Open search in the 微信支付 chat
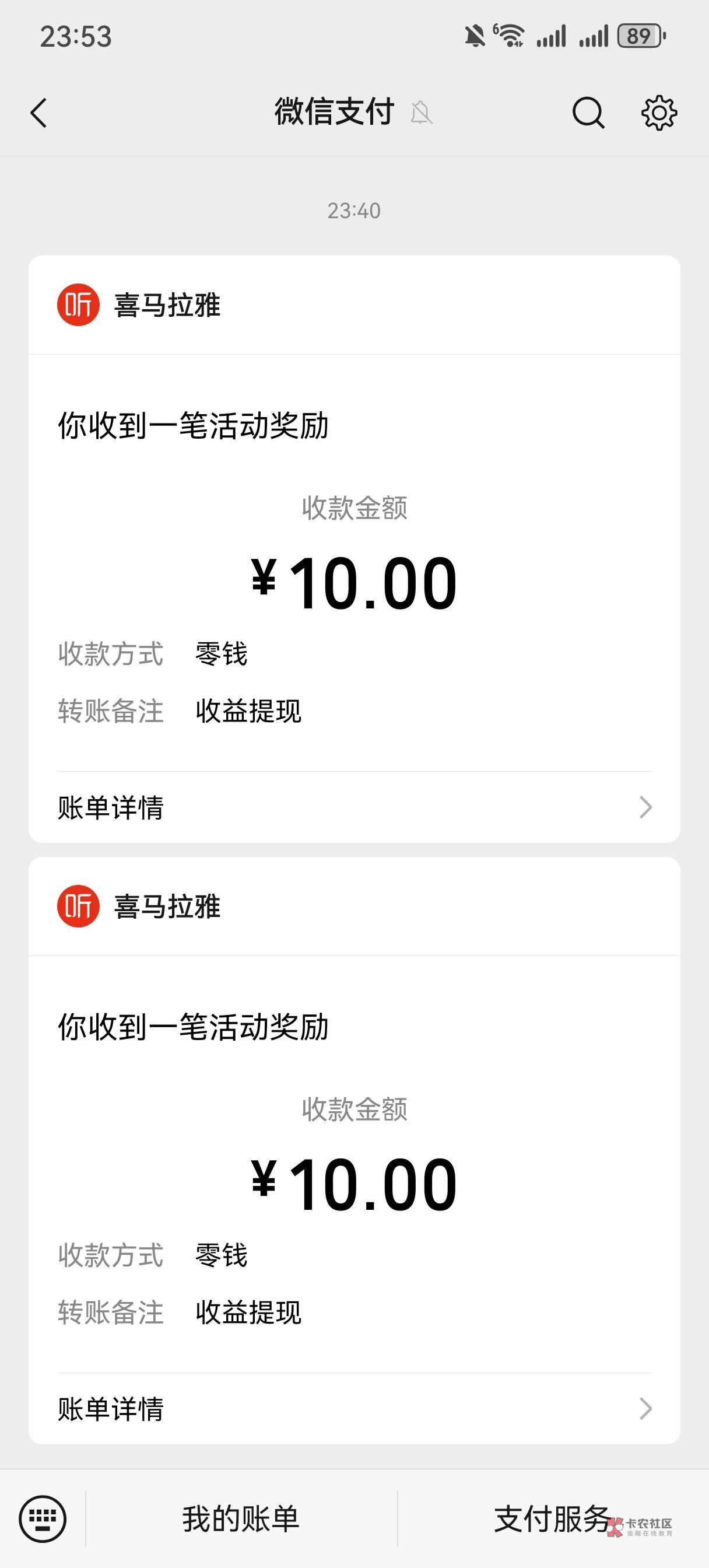The image size is (709, 1568). (588, 113)
